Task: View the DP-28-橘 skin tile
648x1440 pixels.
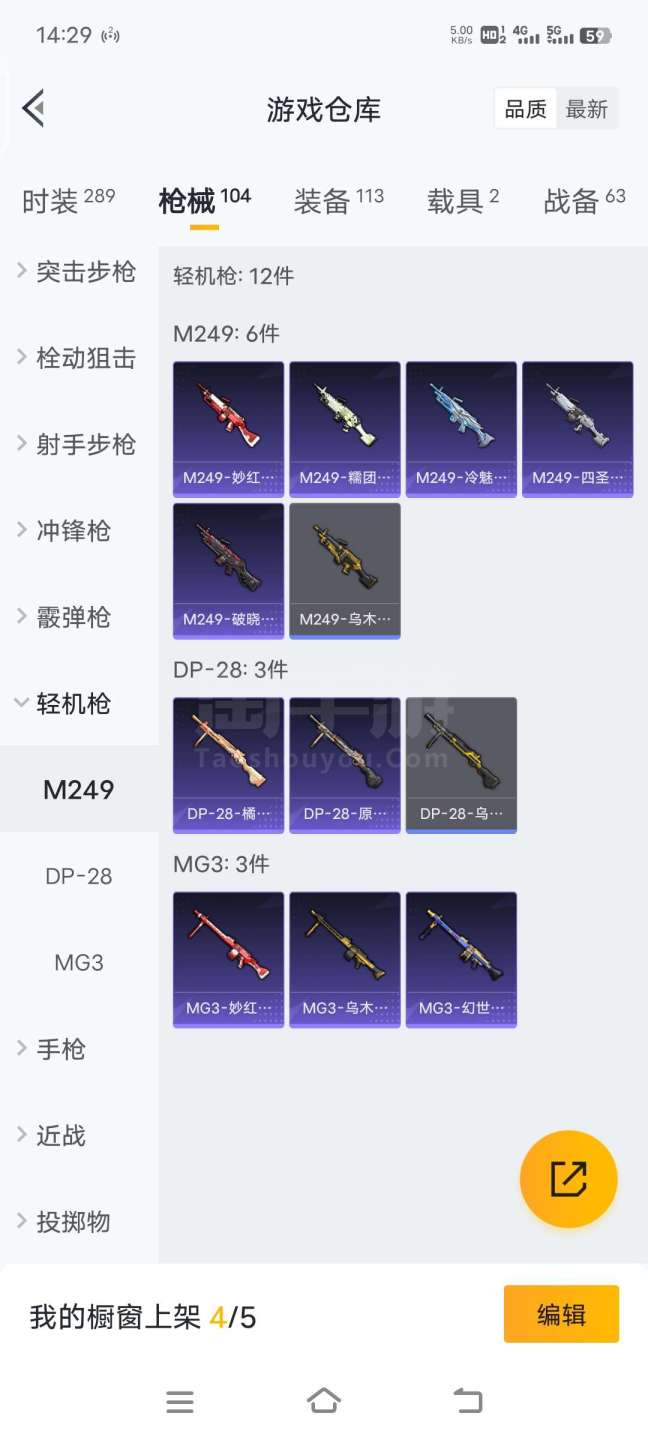Action: [228, 764]
